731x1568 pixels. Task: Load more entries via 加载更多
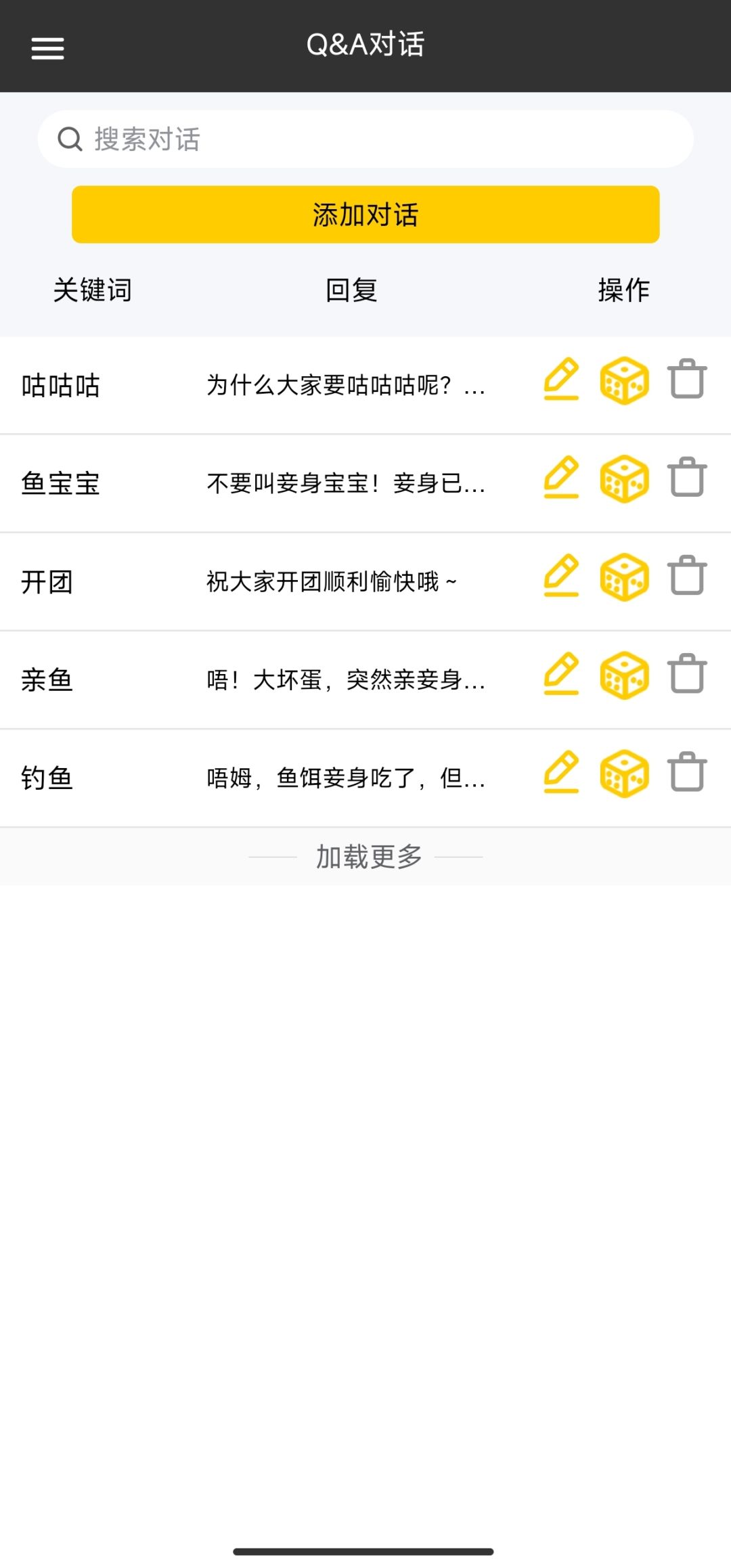pos(365,857)
